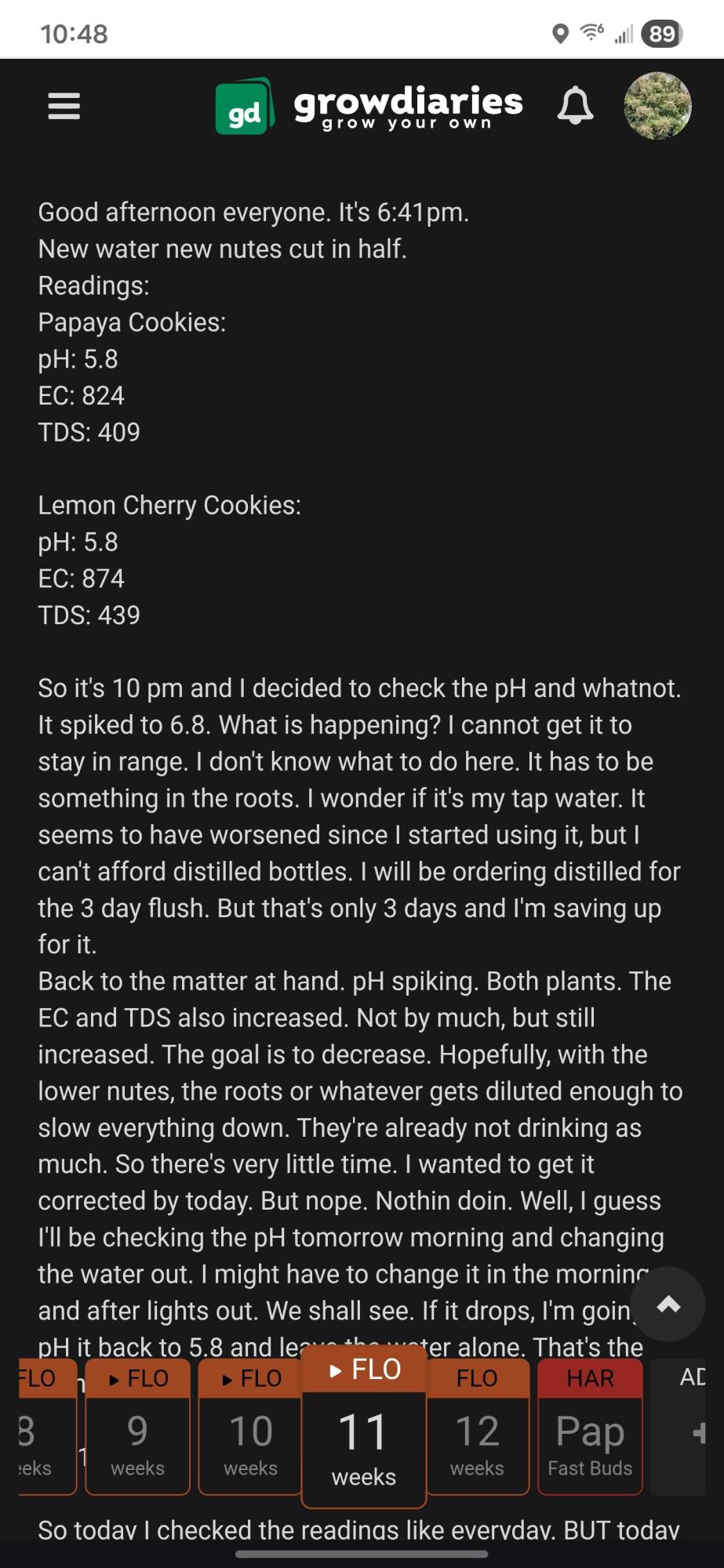Screen dimensions: 724x1568
Task: Jump back to top with arrow button
Action: (x=668, y=1304)
